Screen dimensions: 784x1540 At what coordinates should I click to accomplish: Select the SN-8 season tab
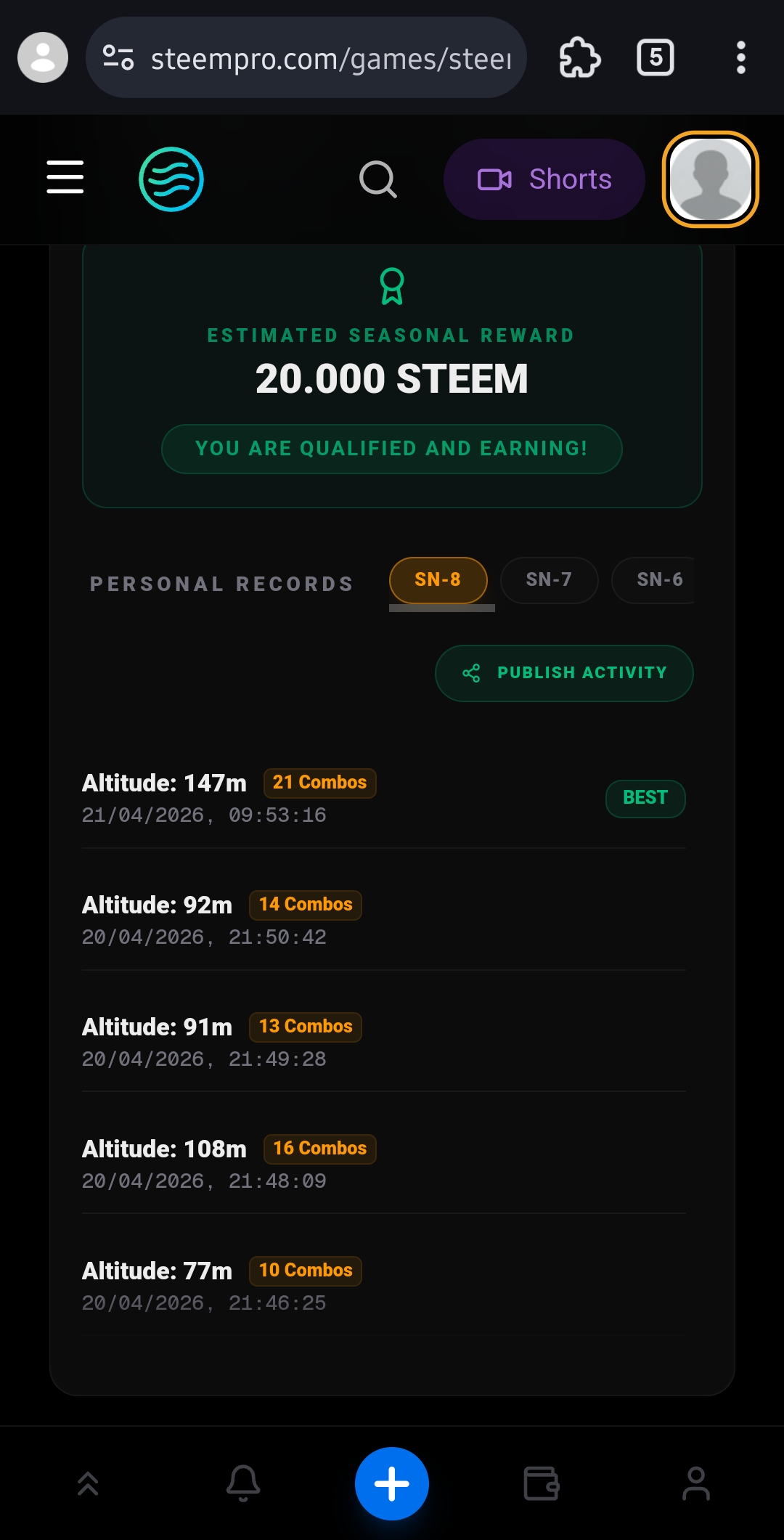click(438, 580)
